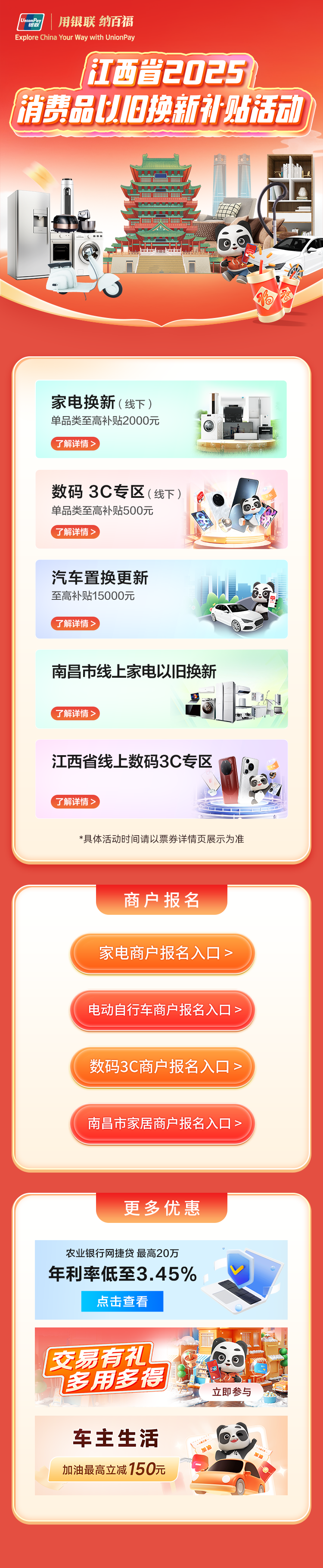Open details for 江西省线上数码3C专区
This screenshot has width=323, height=1568.
click(75, 802)
